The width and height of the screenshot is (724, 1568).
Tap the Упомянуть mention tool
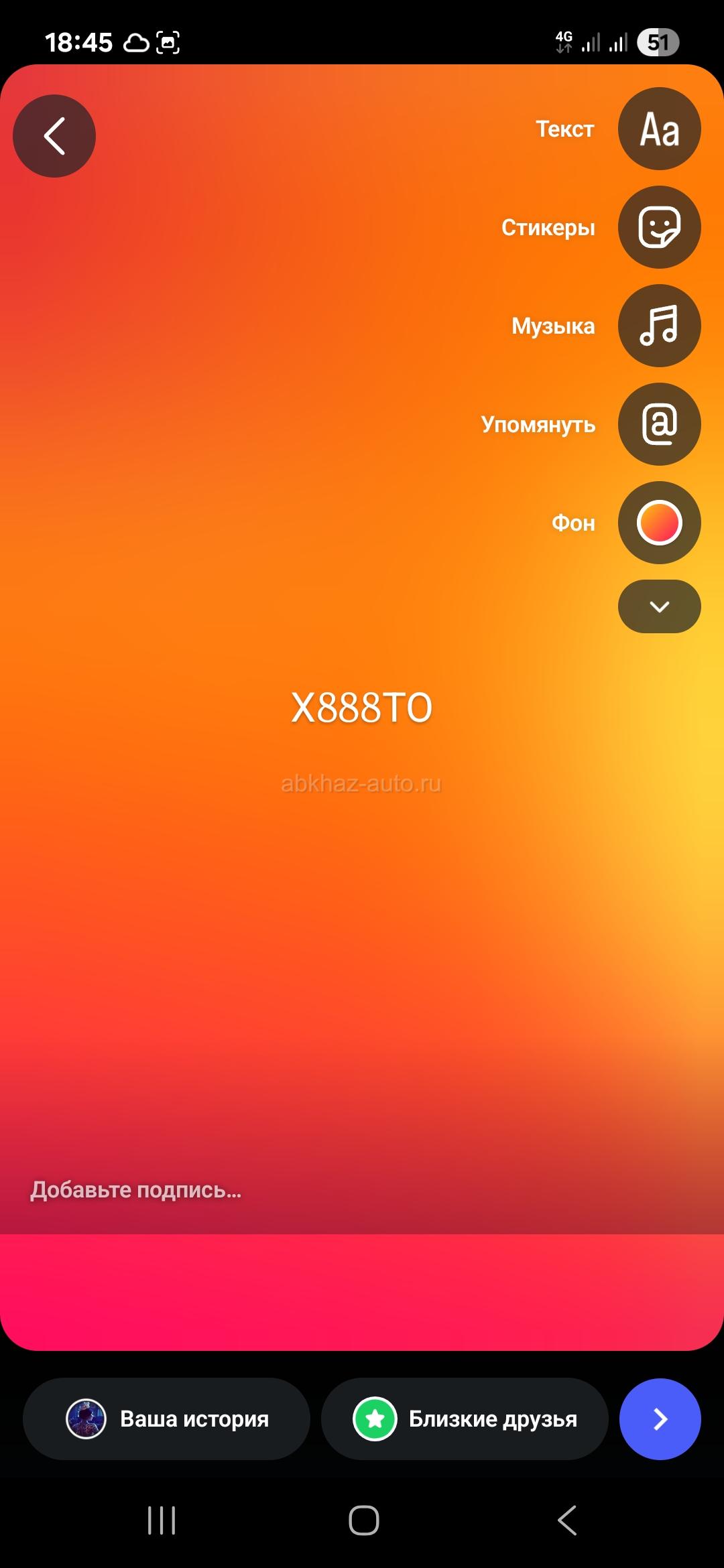(x=659, y=424)
